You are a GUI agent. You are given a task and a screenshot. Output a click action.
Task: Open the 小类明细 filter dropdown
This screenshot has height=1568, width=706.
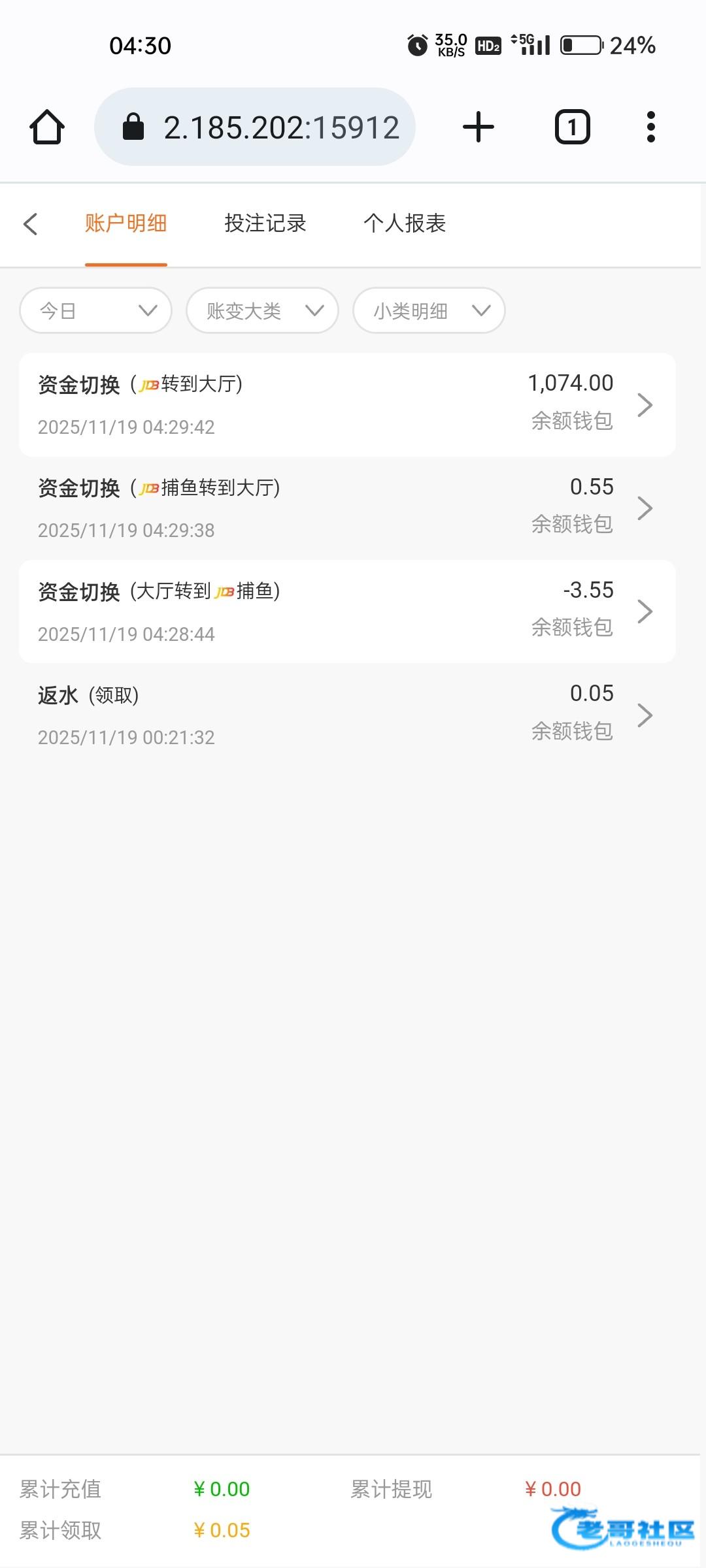[429, 310]
